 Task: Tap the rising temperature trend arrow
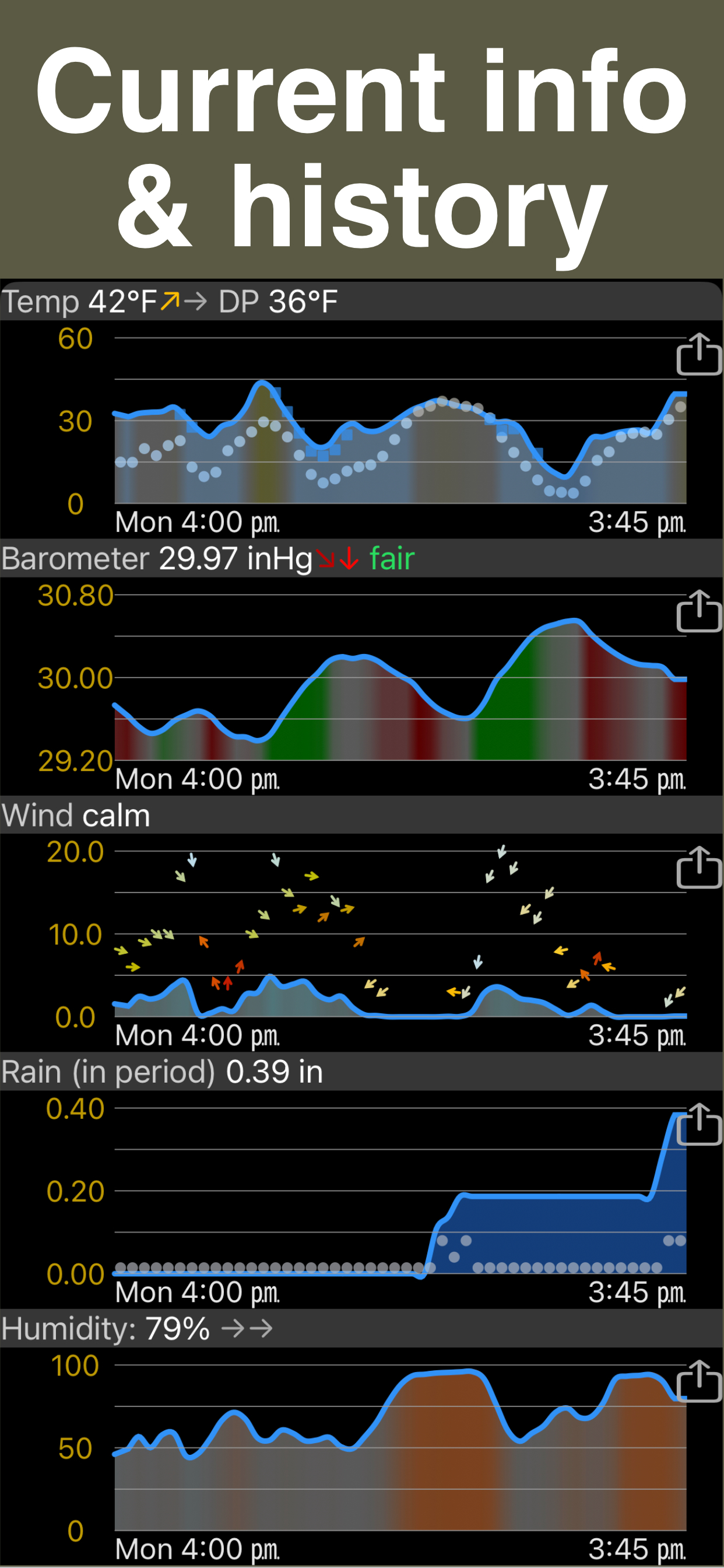click(x=171, y=300)
